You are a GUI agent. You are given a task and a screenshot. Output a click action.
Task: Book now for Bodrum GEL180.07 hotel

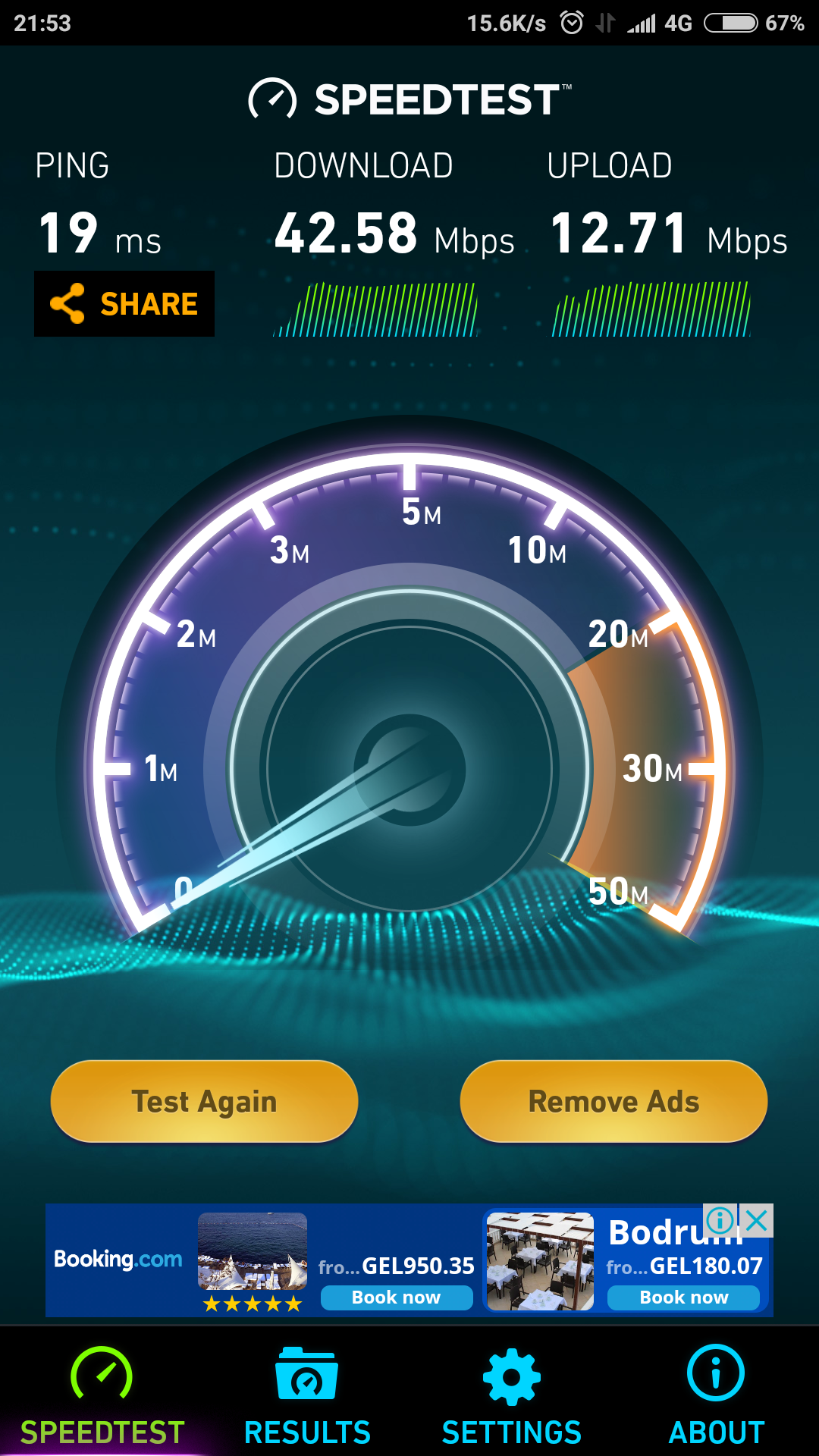pos(683,1298)
